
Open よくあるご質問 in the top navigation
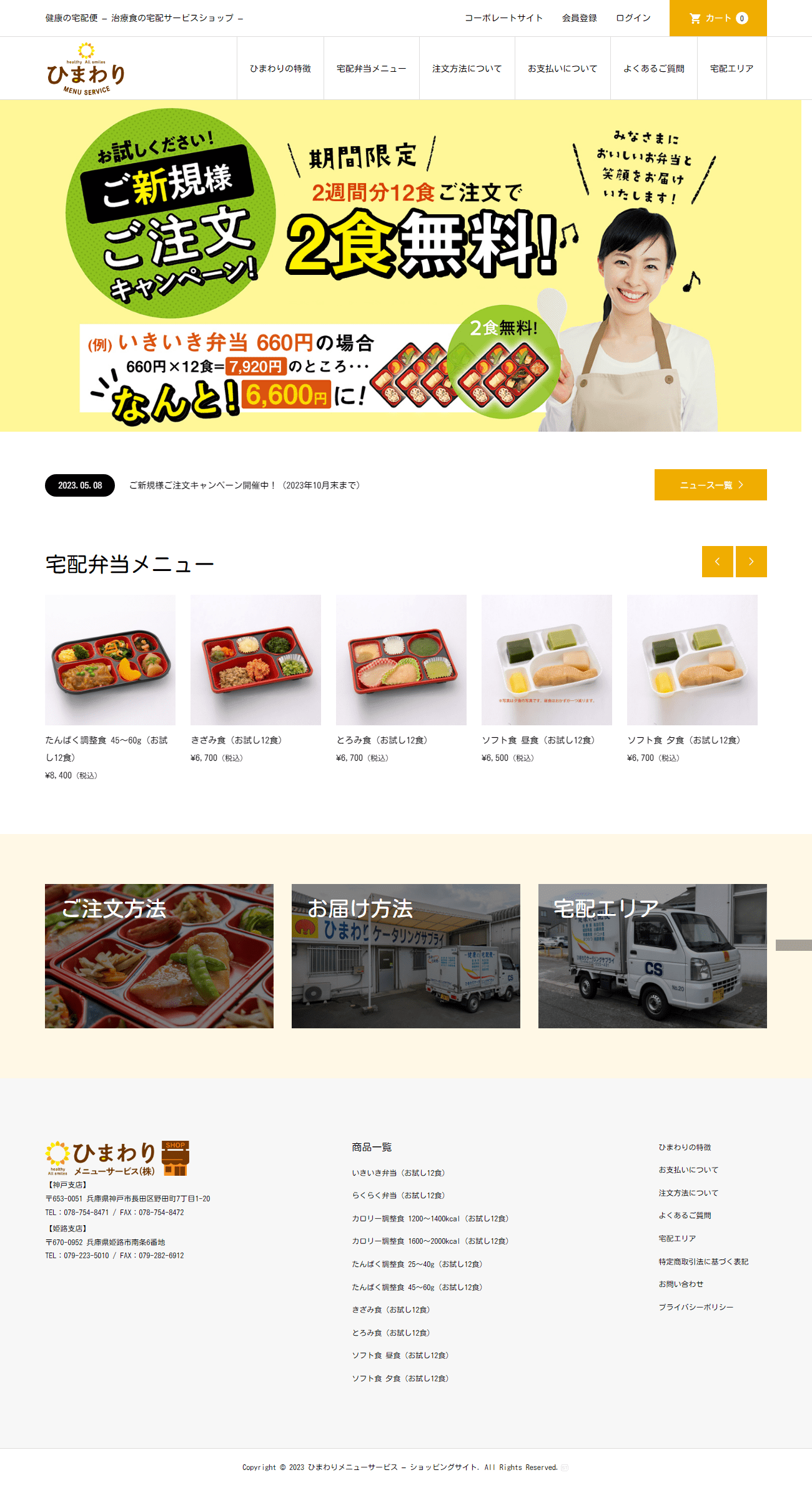(x=654, y=68)
